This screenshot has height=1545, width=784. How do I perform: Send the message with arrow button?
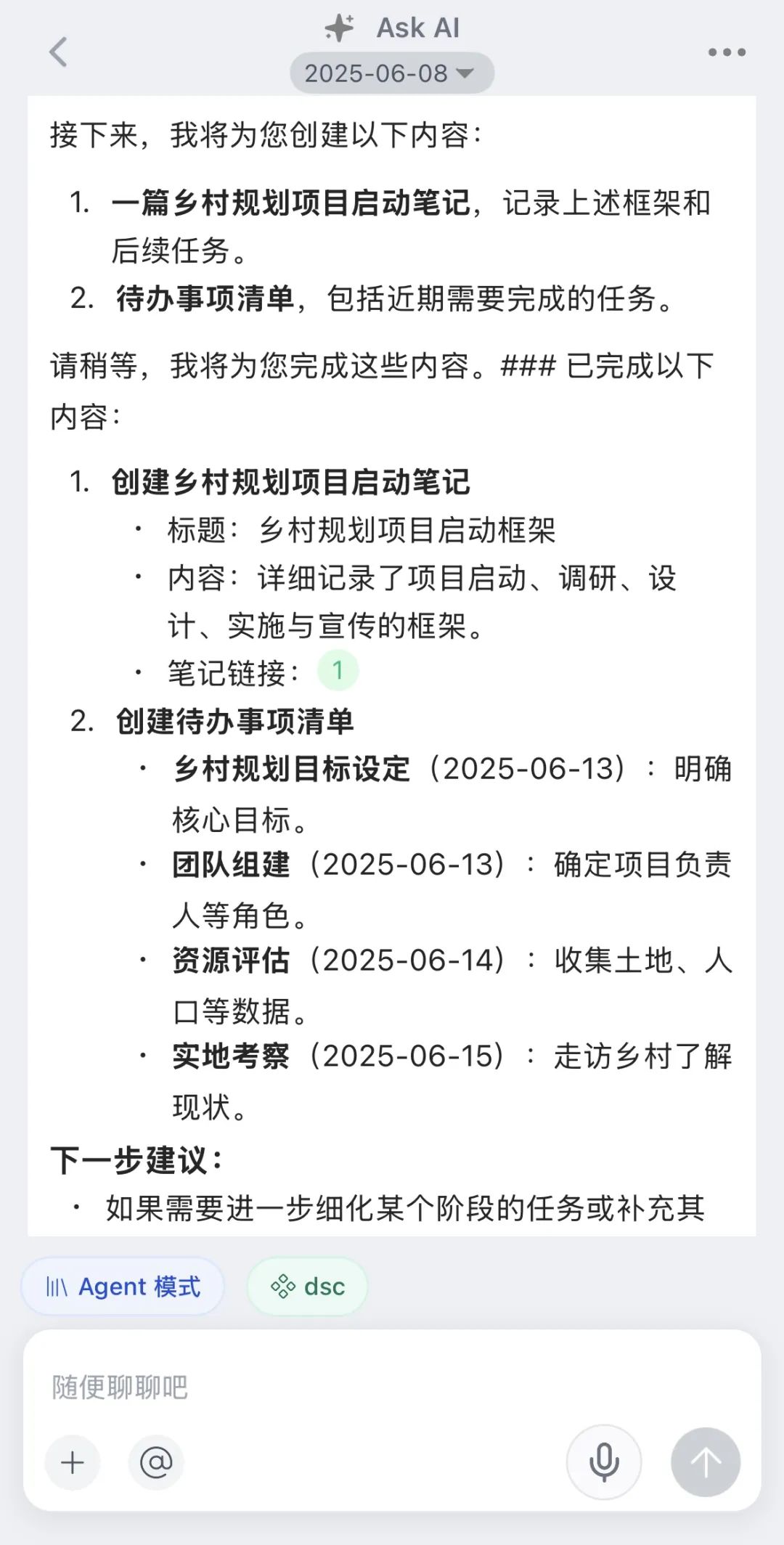click(705, 1462)
